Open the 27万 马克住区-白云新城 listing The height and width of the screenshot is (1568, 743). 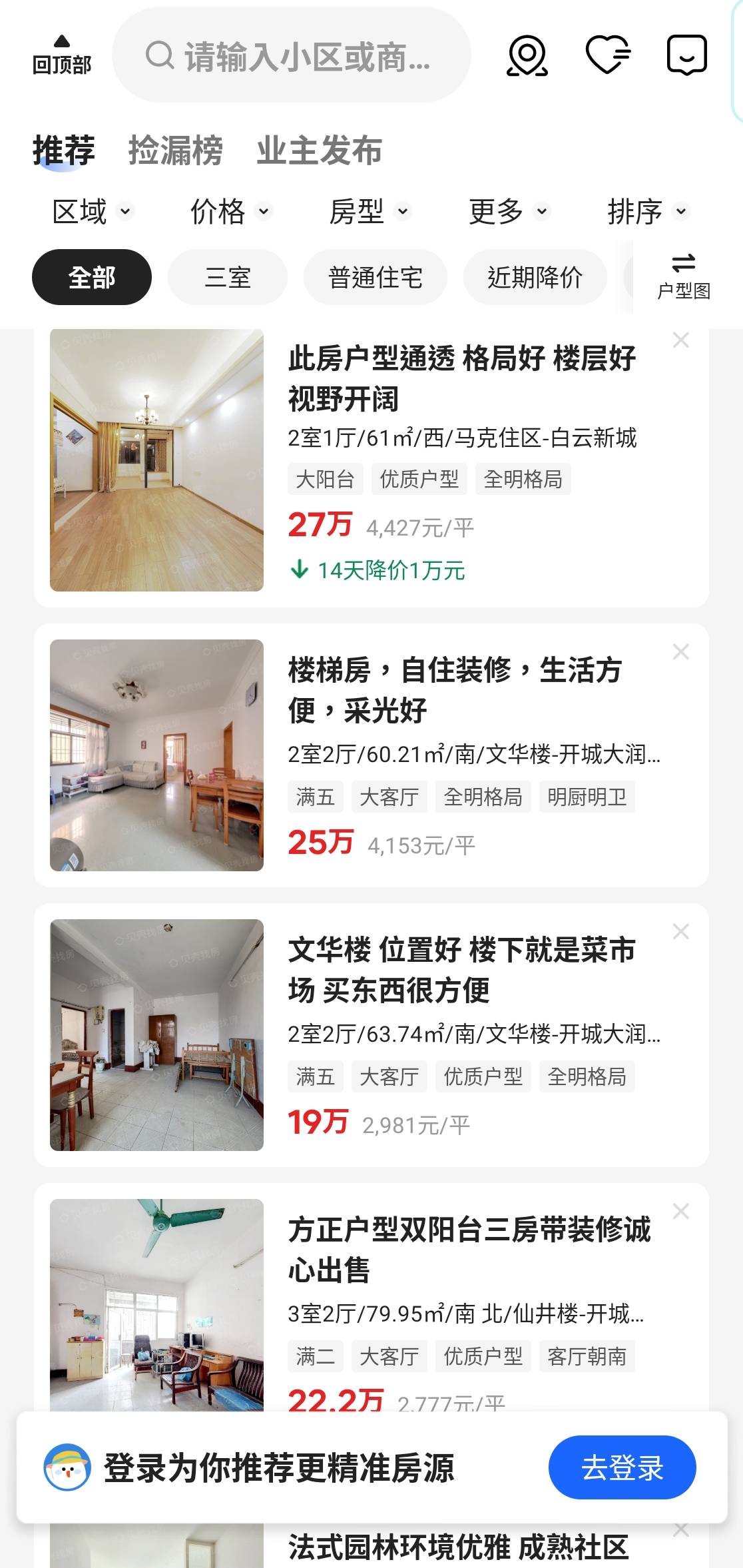tap(371, 466)
